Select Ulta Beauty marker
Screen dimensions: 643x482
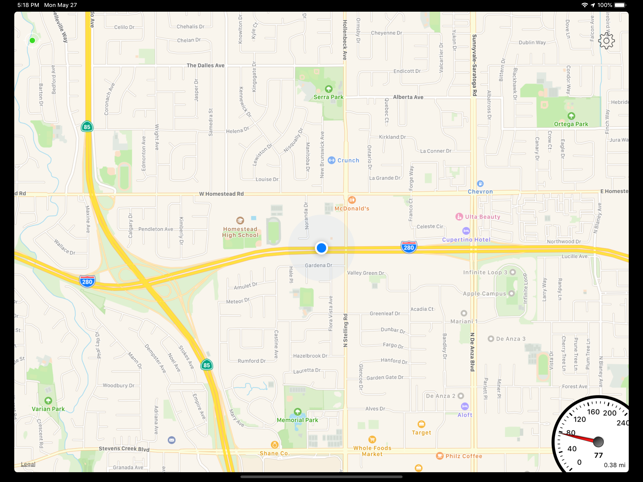pyautogui.click(x=459, y=216)
